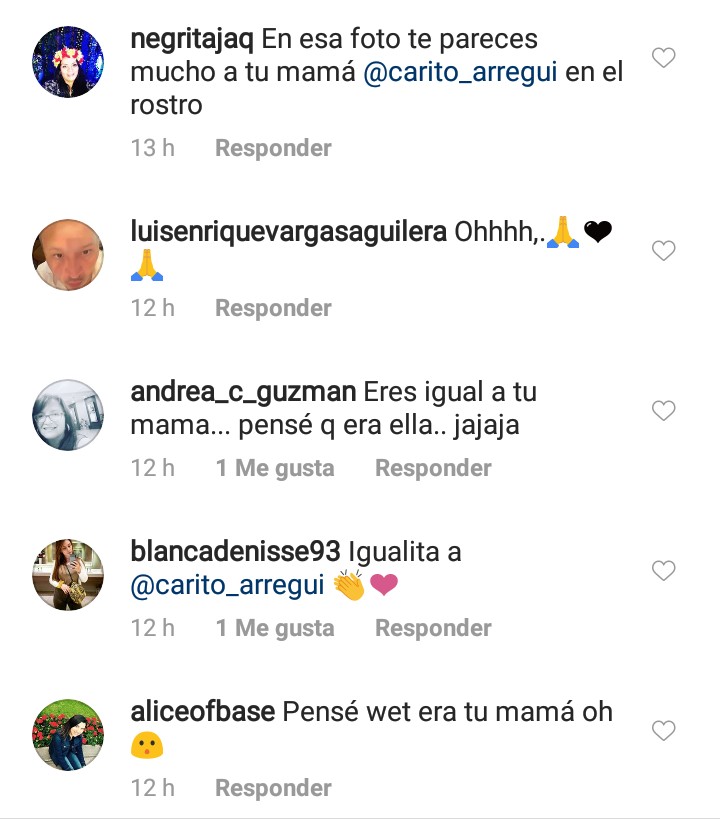
Task: Like negritajaq's comment
Action: (664, 58)
